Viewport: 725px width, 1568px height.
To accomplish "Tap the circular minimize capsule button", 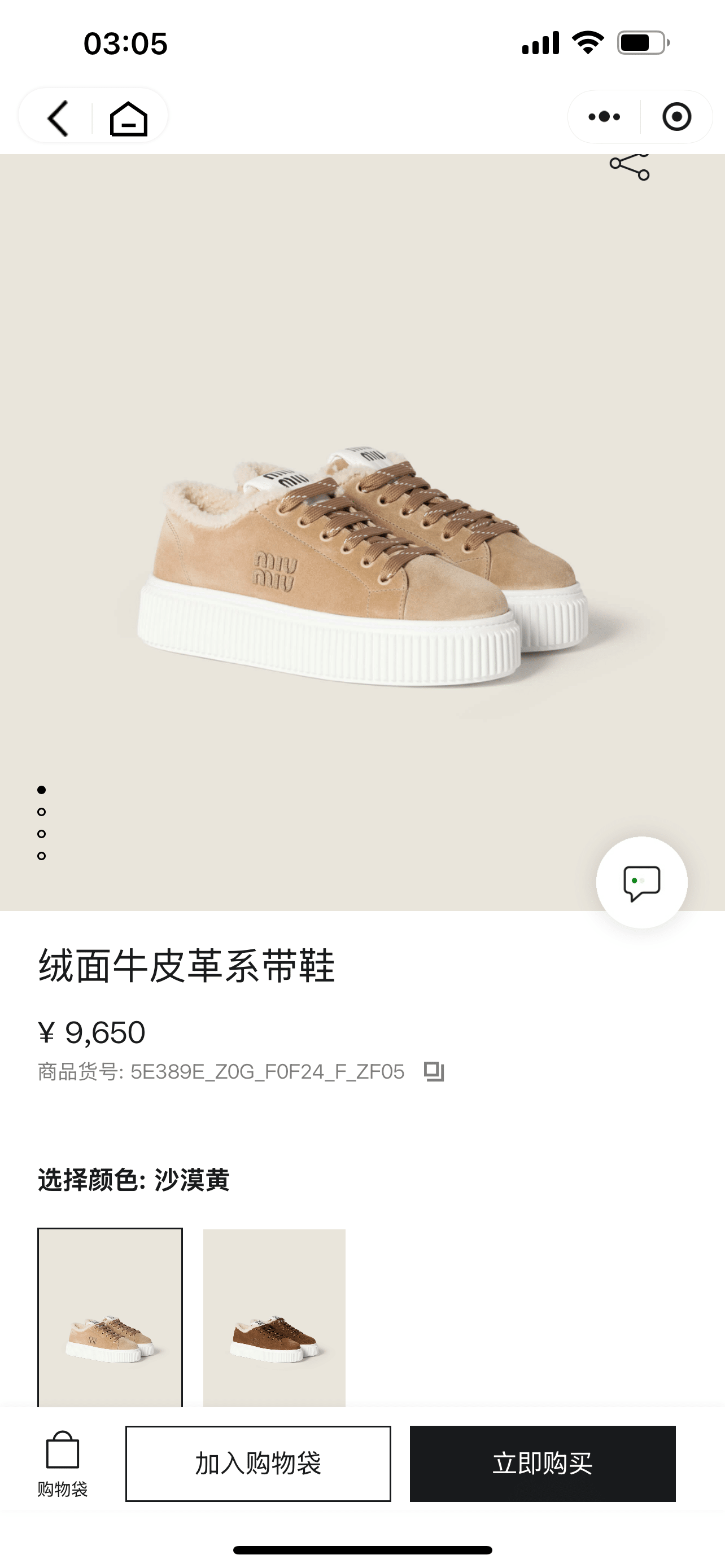I will (x=678, y=117).
